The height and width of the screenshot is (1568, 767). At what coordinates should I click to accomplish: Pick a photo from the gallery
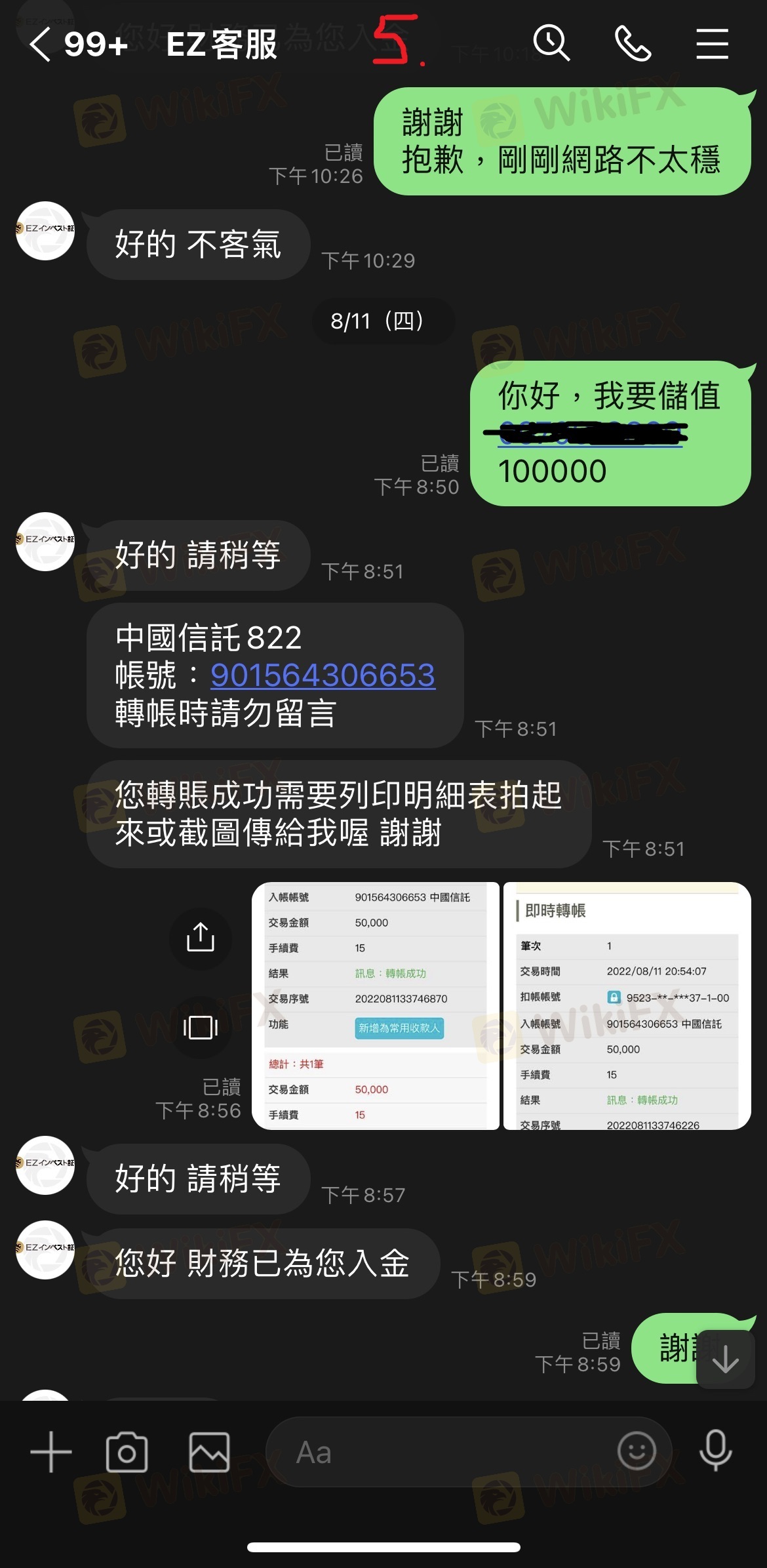(x=209, y=1452)
